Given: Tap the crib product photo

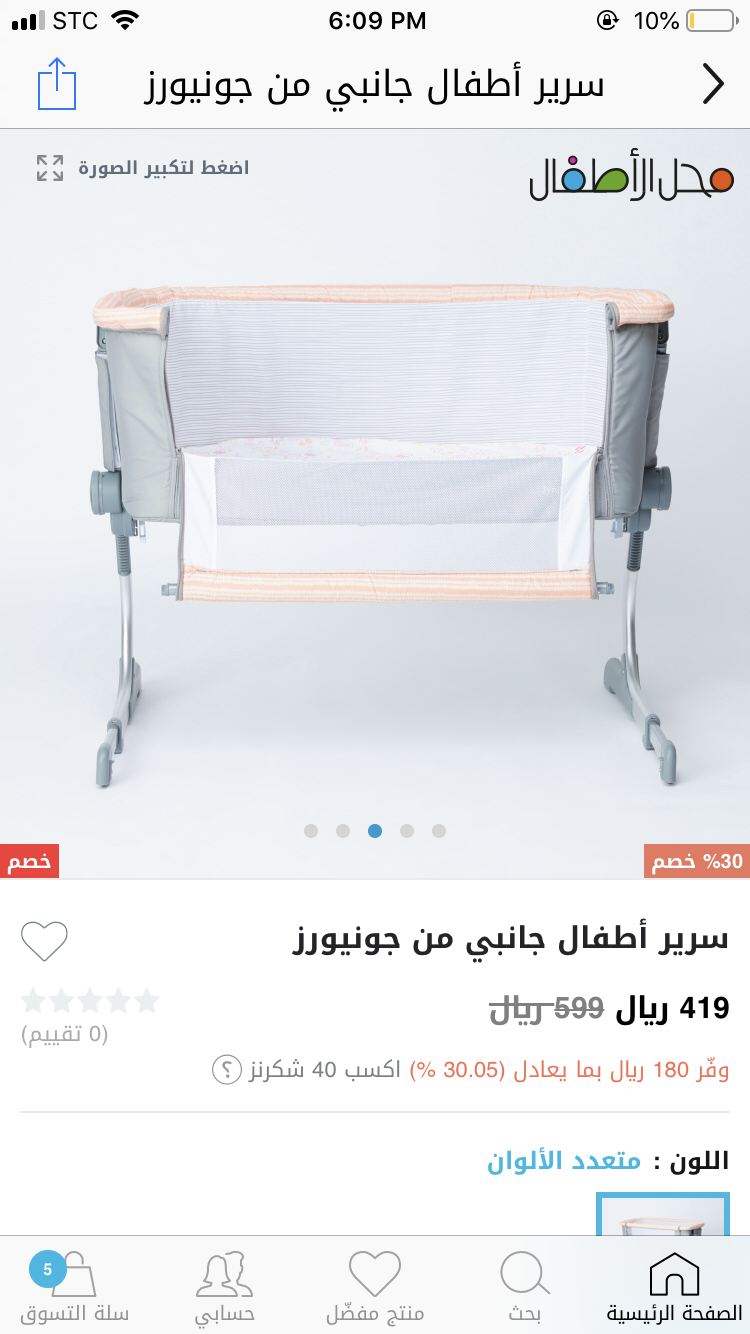Looking at the screenshot, I should click(385, 530).
